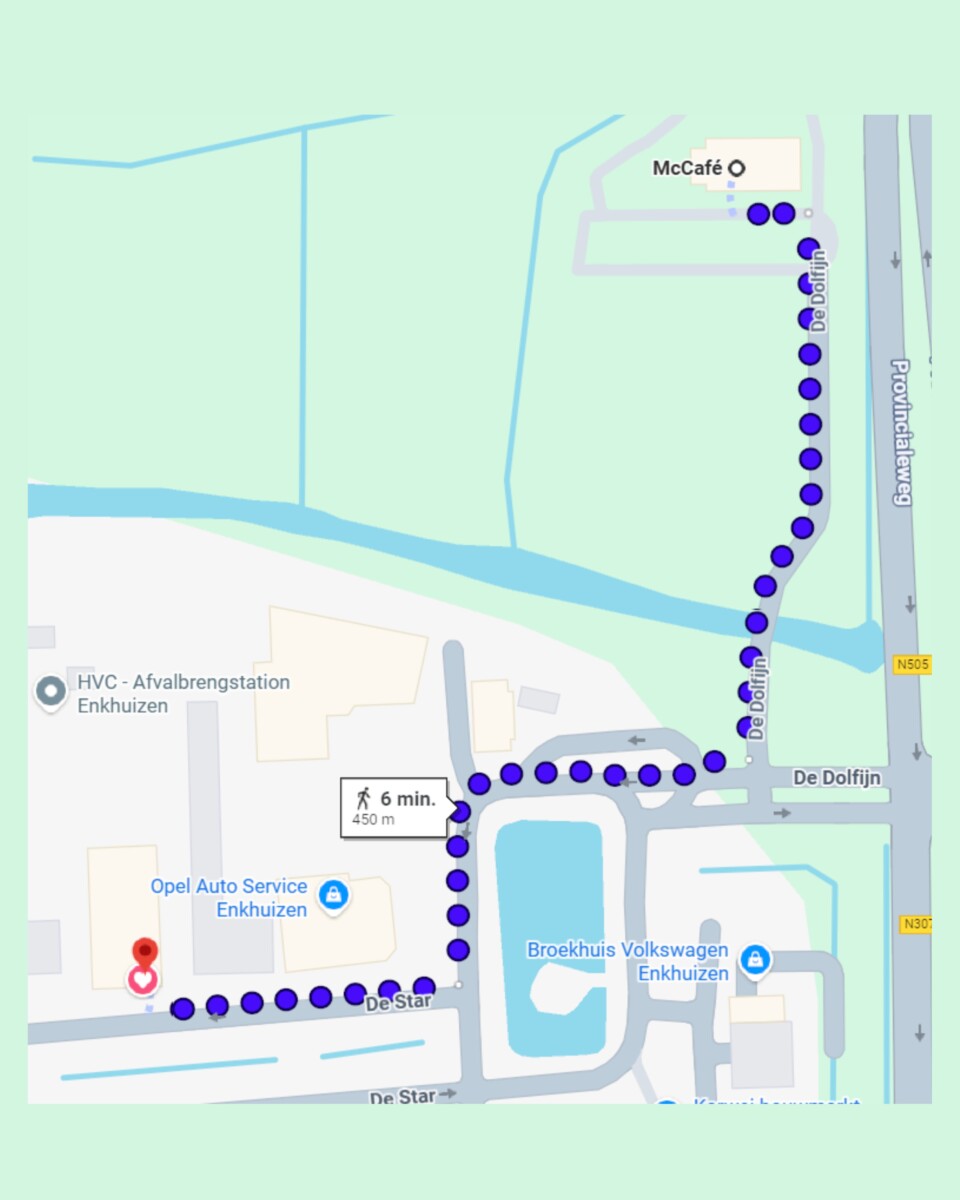Click the Provincialeweg road label

click(x=898, y=430)
